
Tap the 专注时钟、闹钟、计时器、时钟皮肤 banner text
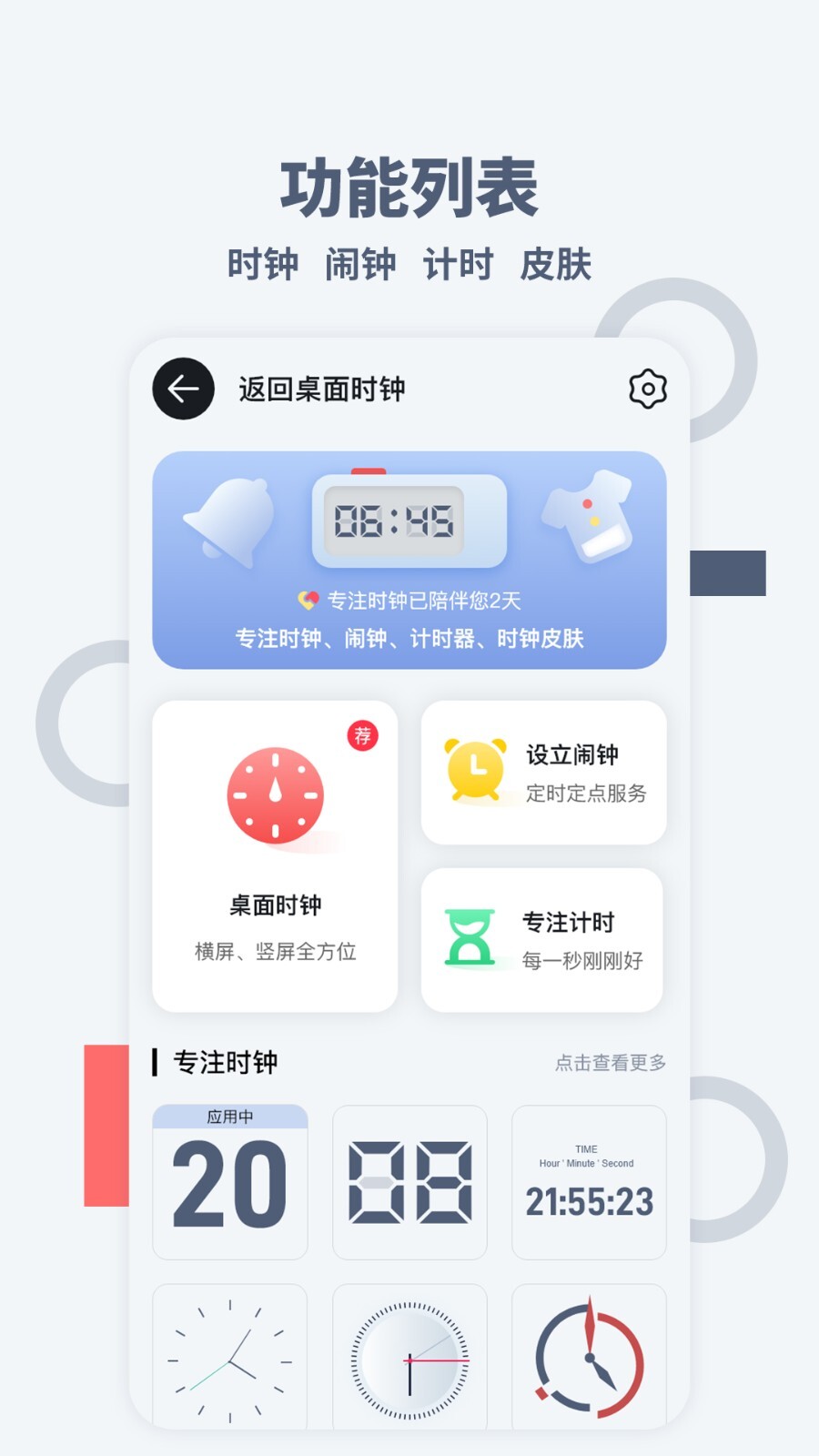pos(411,640)
